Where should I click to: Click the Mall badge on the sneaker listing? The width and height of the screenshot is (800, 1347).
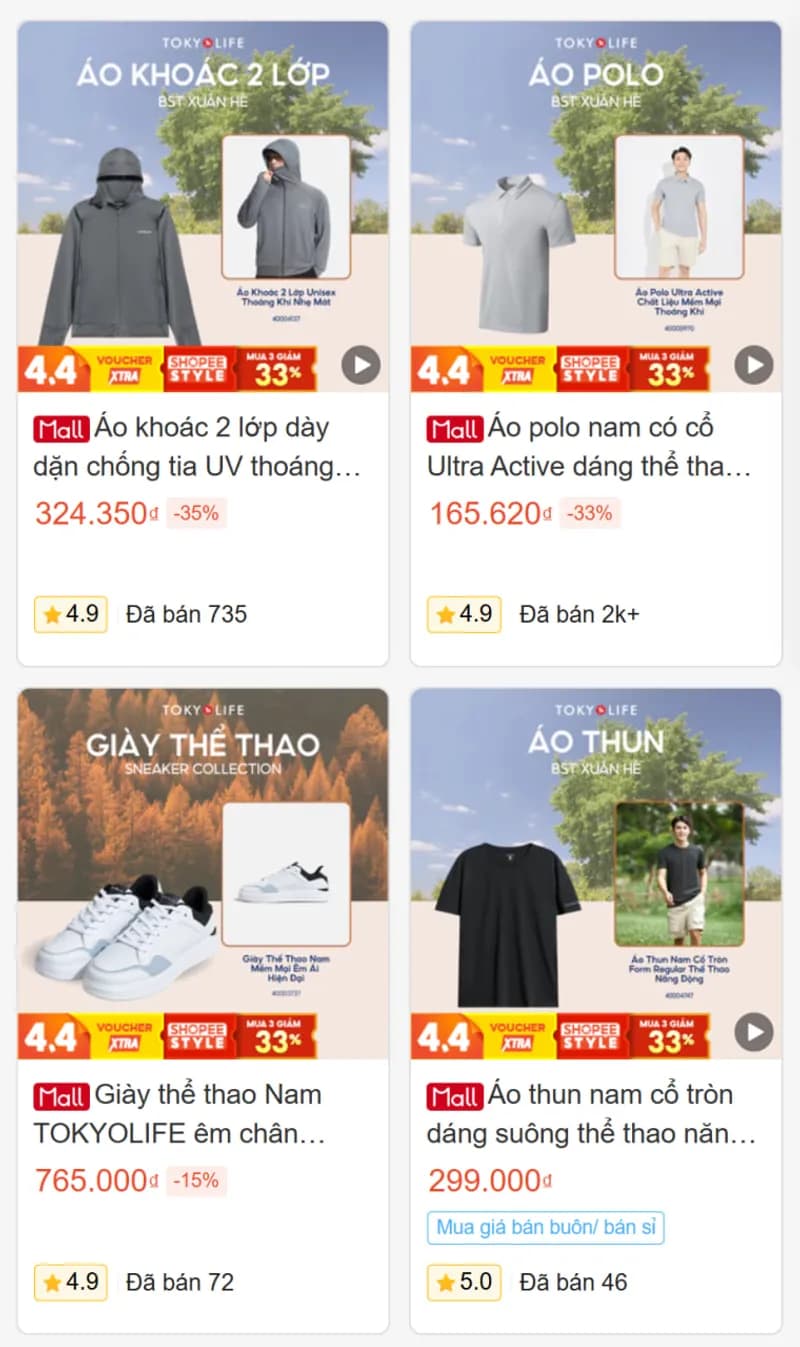pos(62,1096)
